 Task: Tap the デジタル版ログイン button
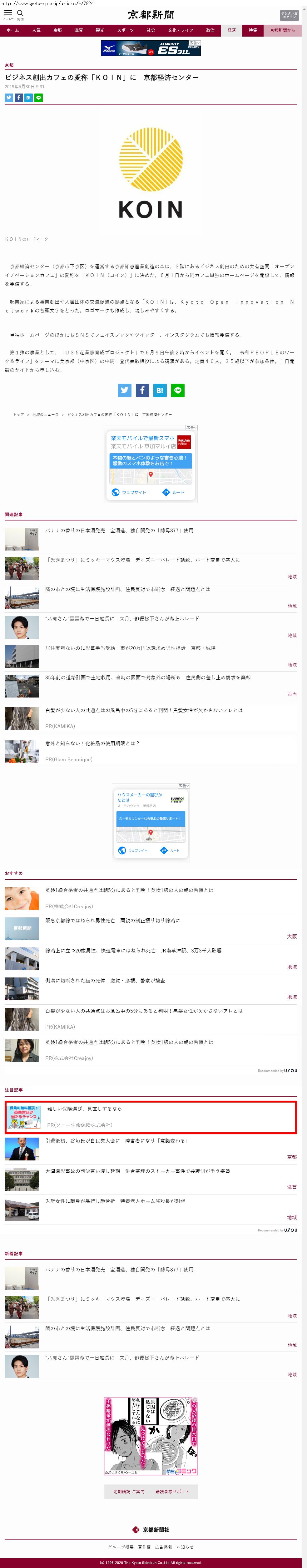289,15
